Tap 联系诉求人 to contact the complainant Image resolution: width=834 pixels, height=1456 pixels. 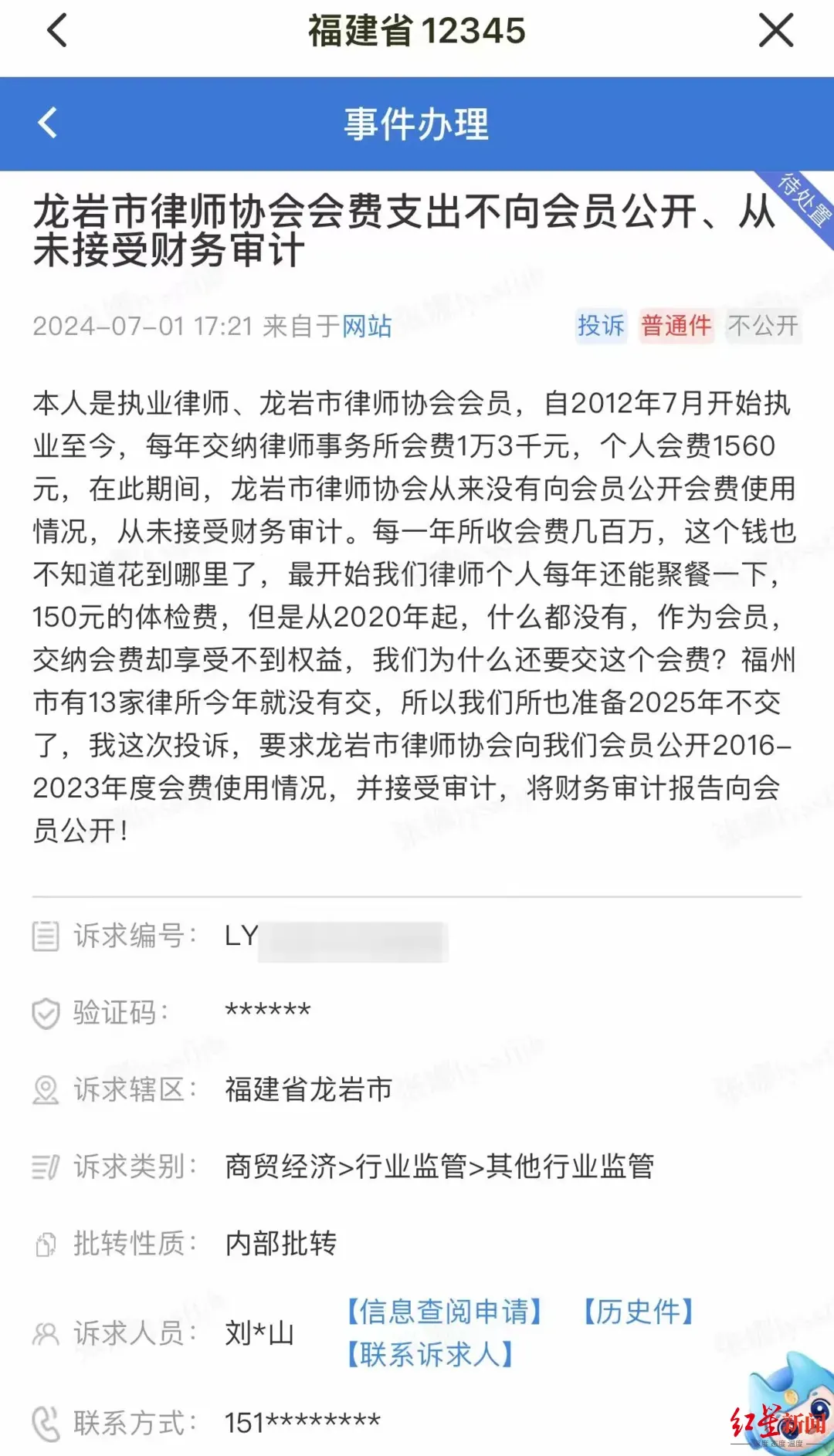click(x=429, y=1353)
